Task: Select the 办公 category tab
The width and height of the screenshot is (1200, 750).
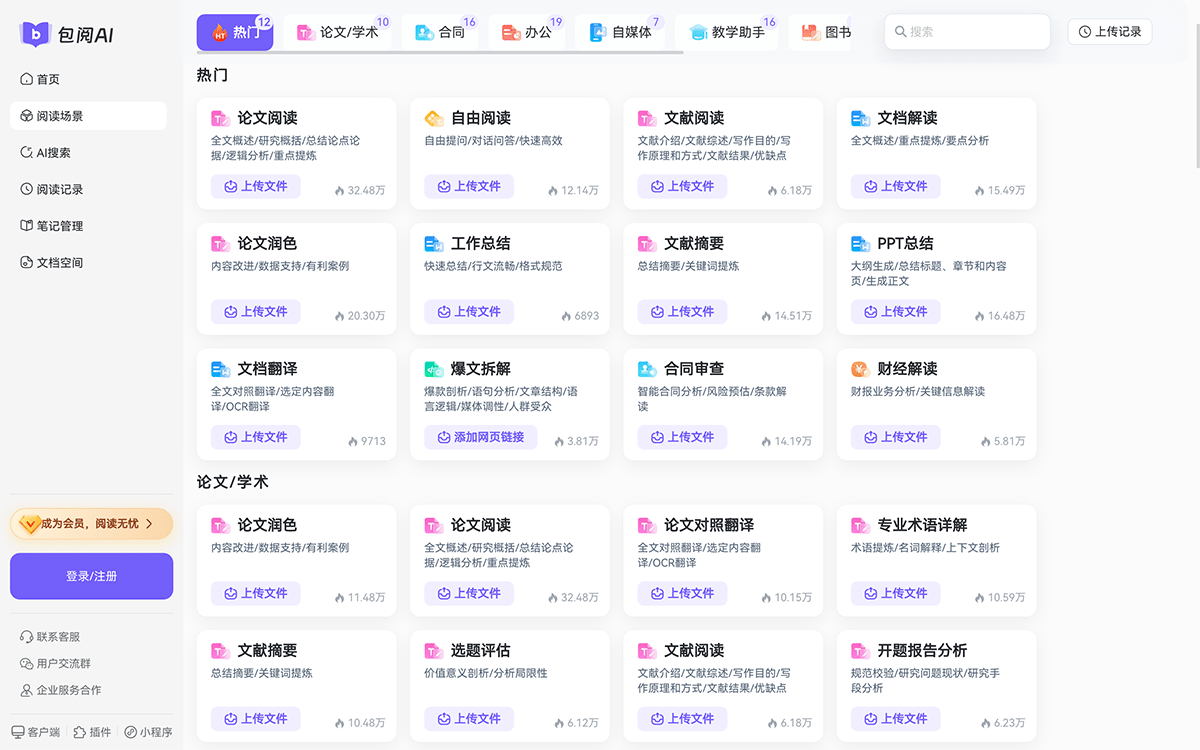Action: point(527,32)
